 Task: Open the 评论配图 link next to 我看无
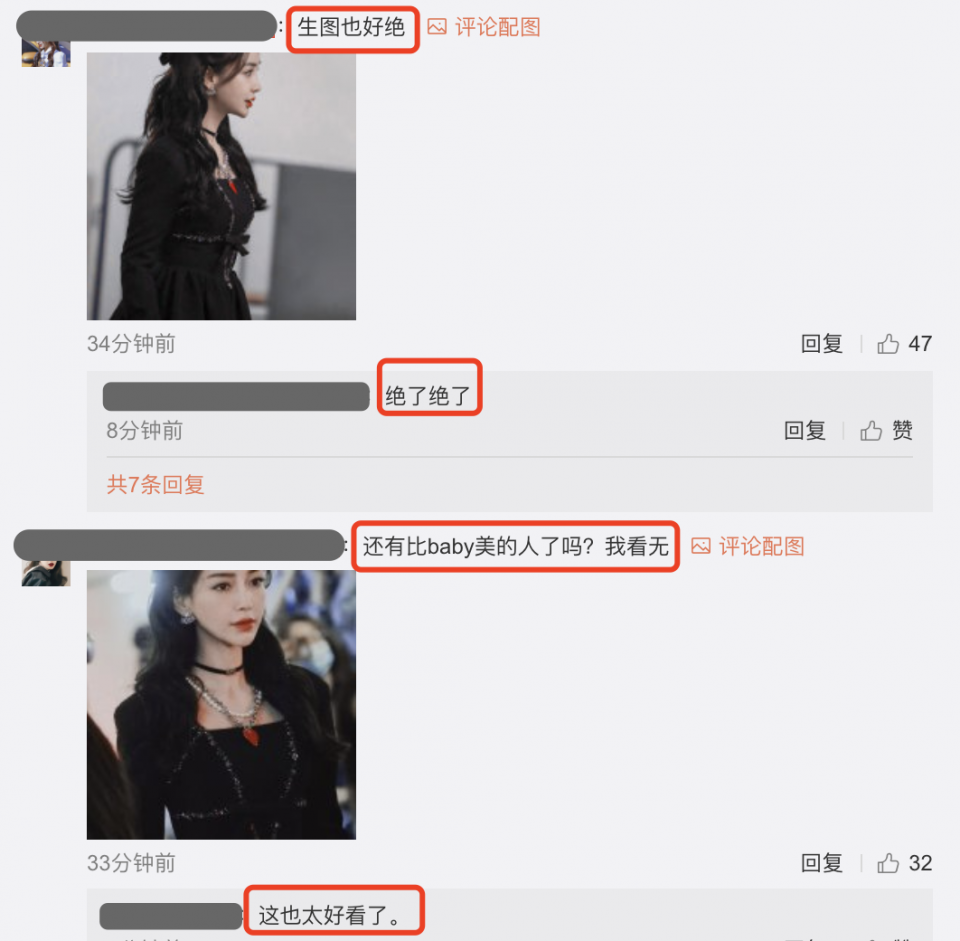(x=748, y=546)
